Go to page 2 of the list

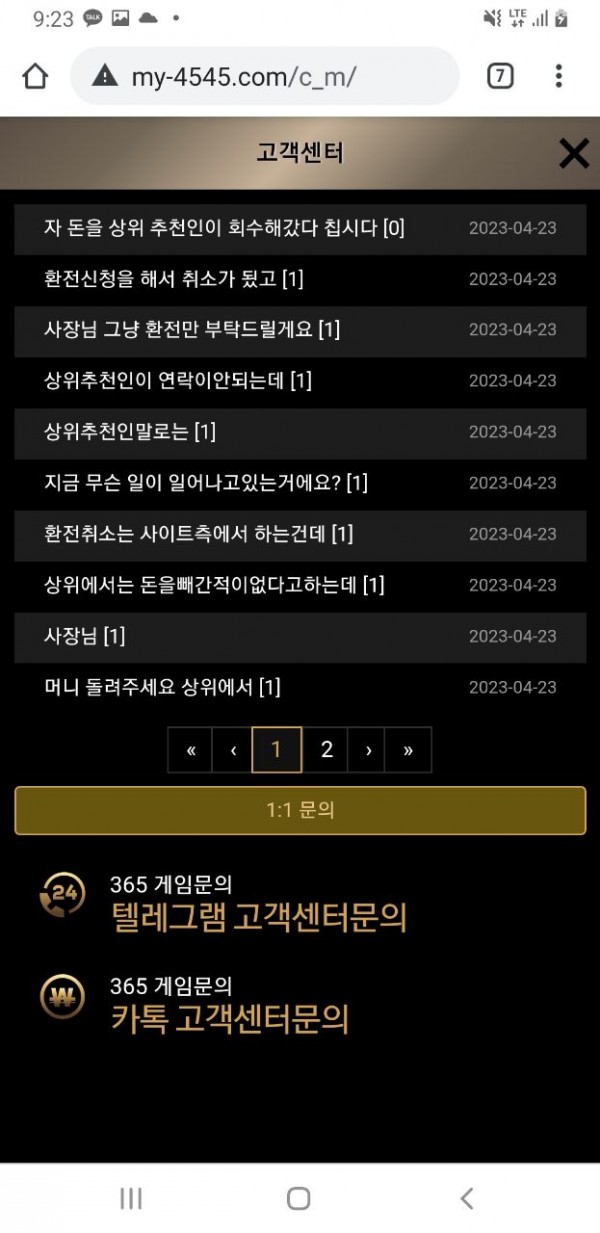coord(326,750)
